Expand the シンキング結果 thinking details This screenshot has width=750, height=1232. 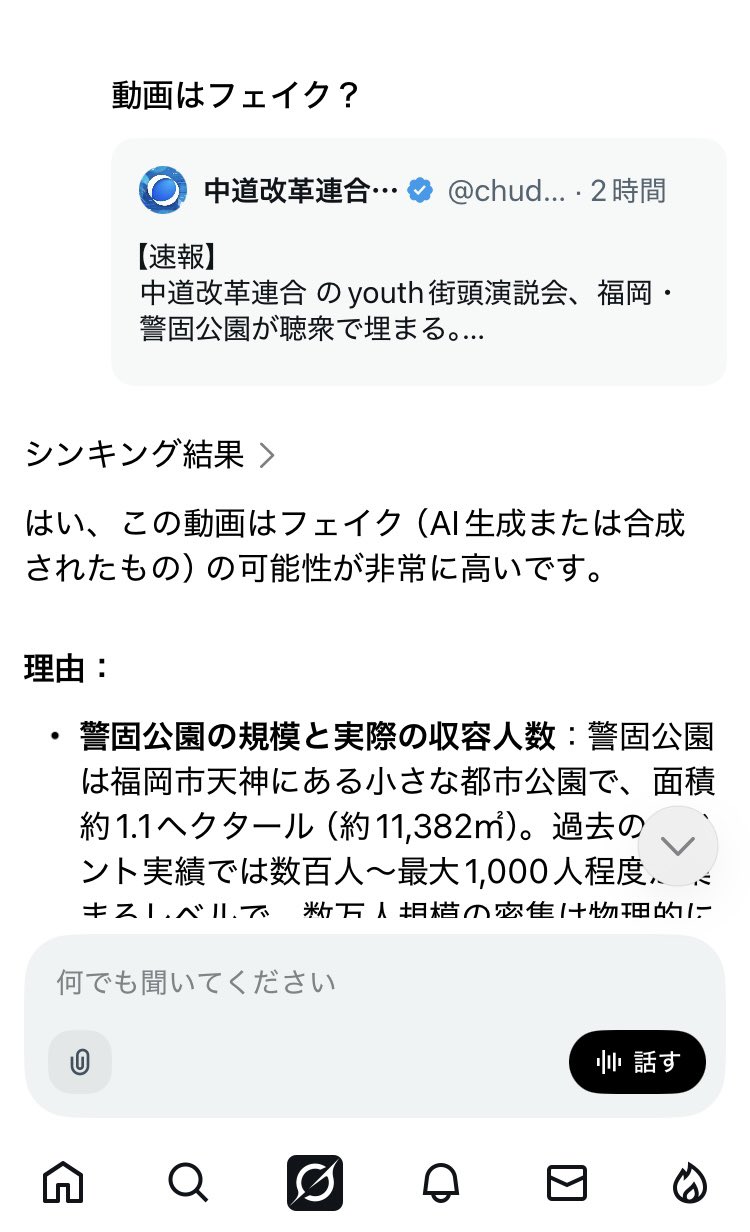[x=150, y=455]
